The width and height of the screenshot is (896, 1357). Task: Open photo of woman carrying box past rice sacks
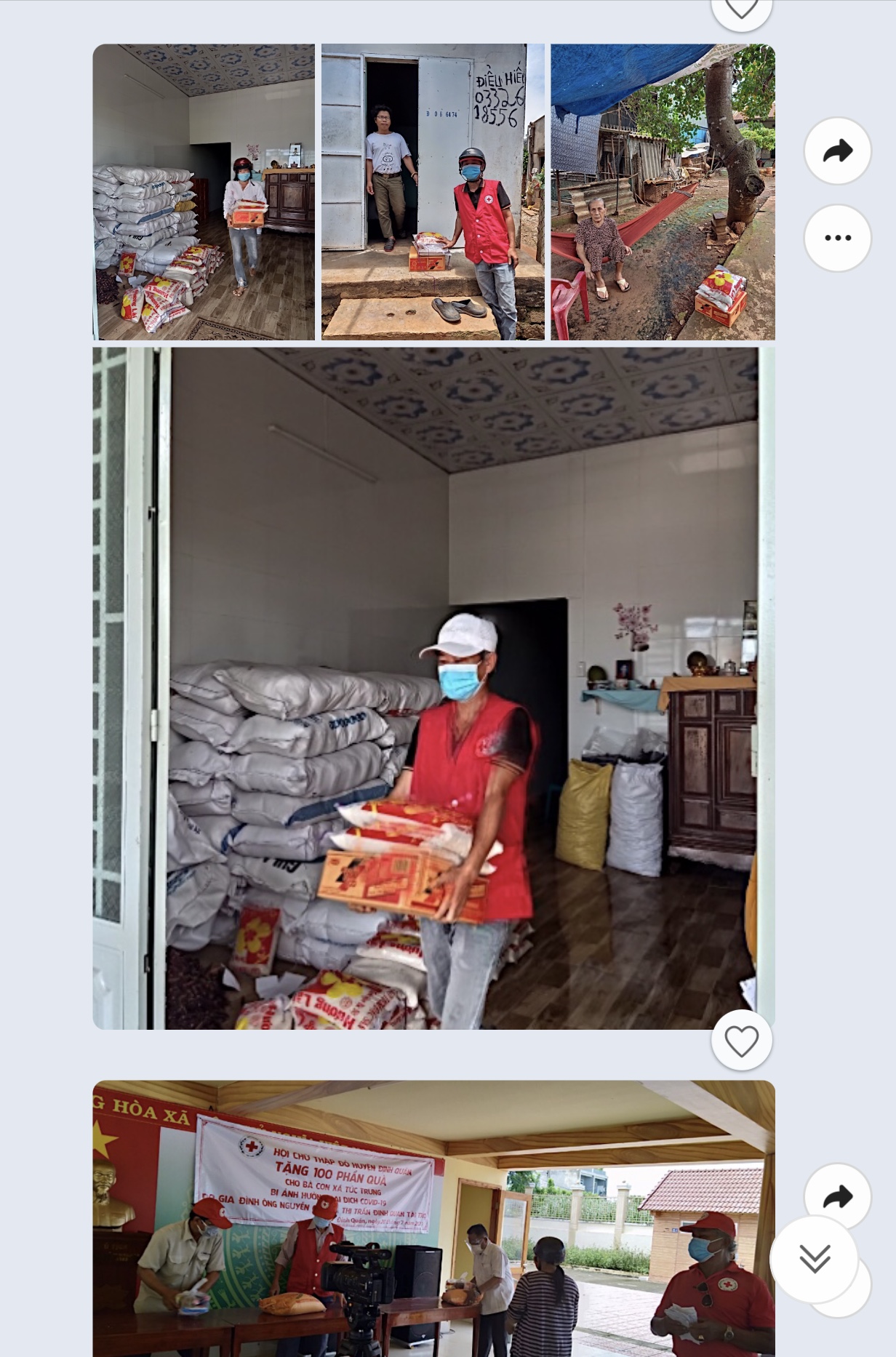204,192
